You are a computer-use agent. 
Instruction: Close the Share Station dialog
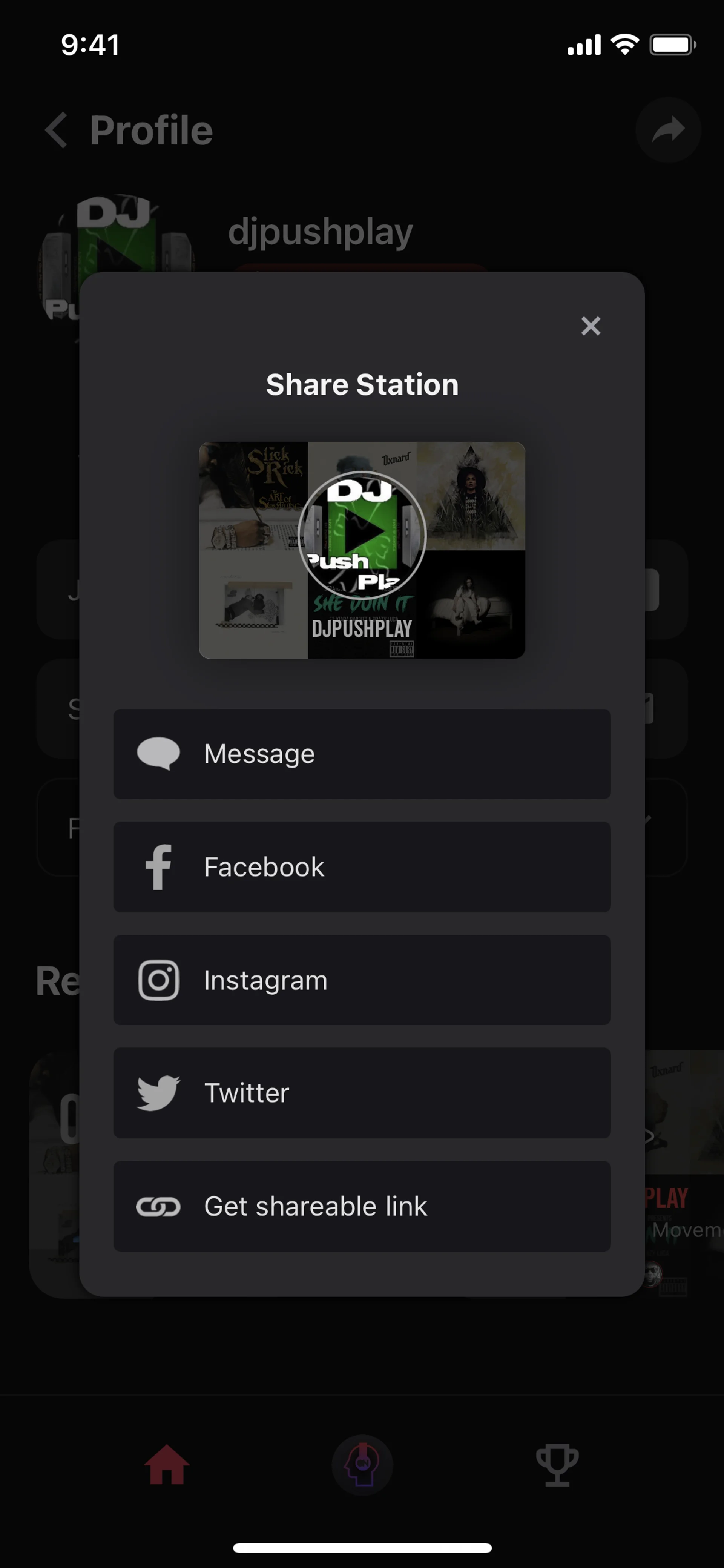tap(590, 326)
